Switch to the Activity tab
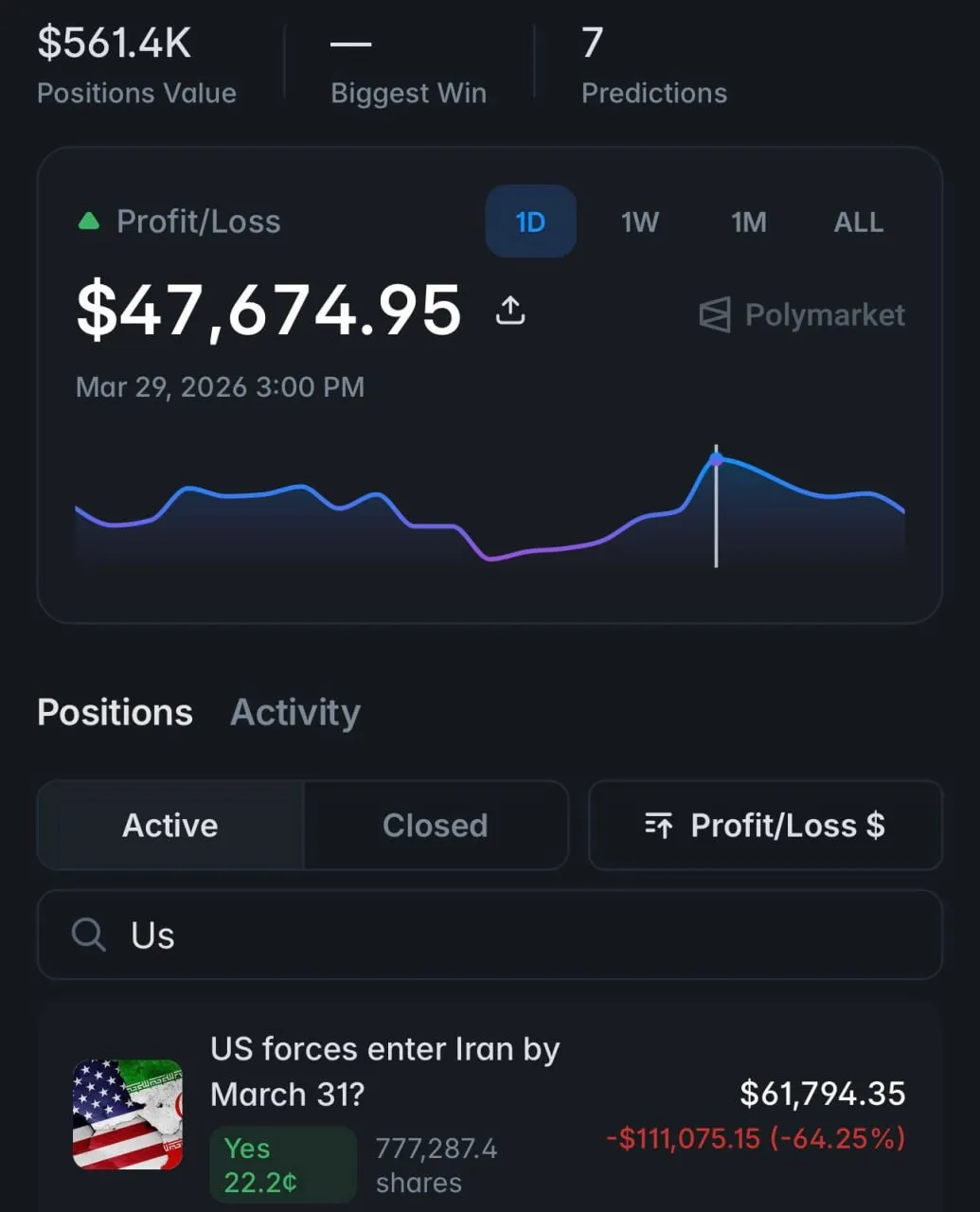Viewport: 980px width, 1212px height. coord(295,712)
